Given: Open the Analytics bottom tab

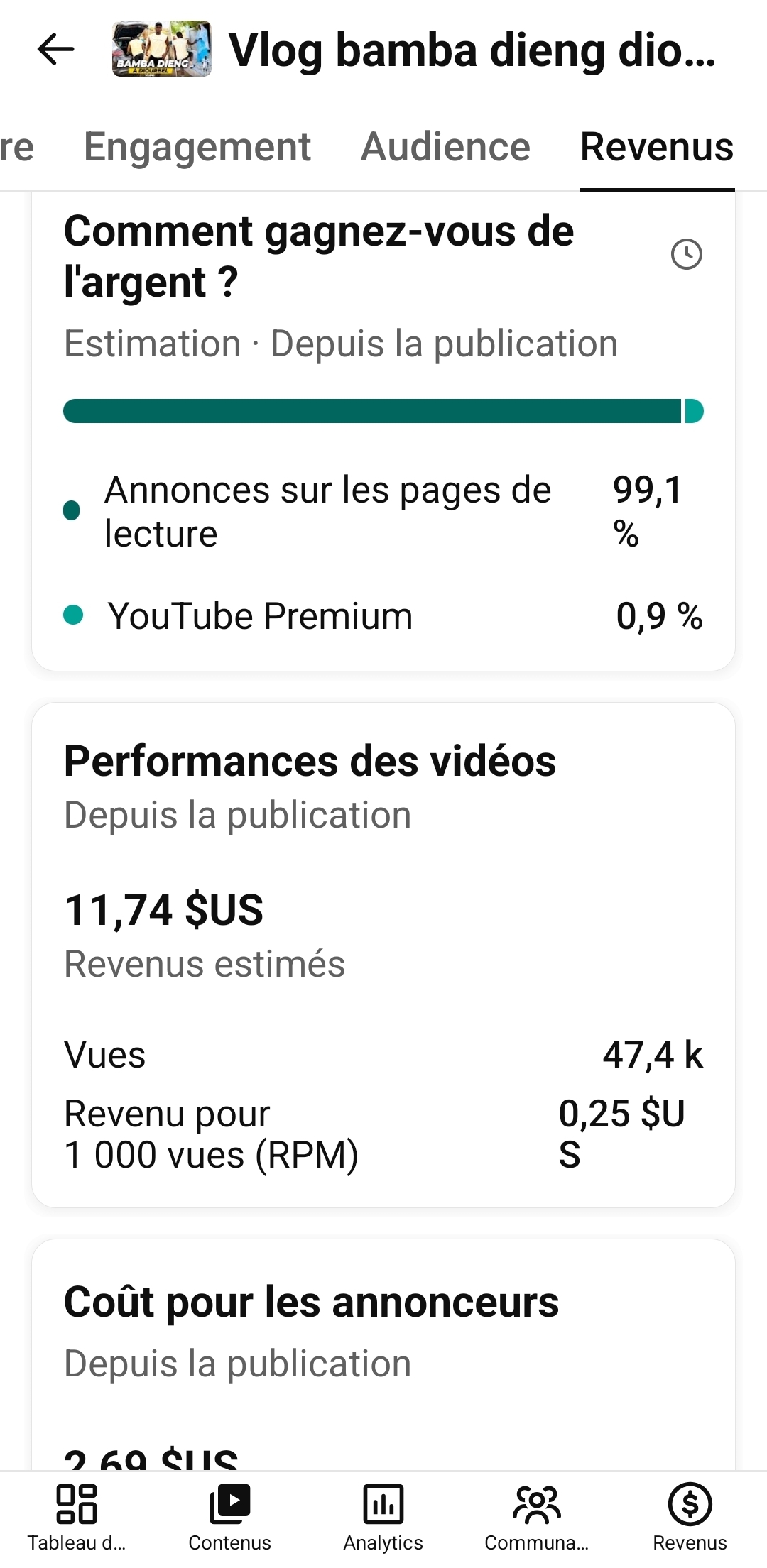Looking at the screenshot, I should (383, 1518).
